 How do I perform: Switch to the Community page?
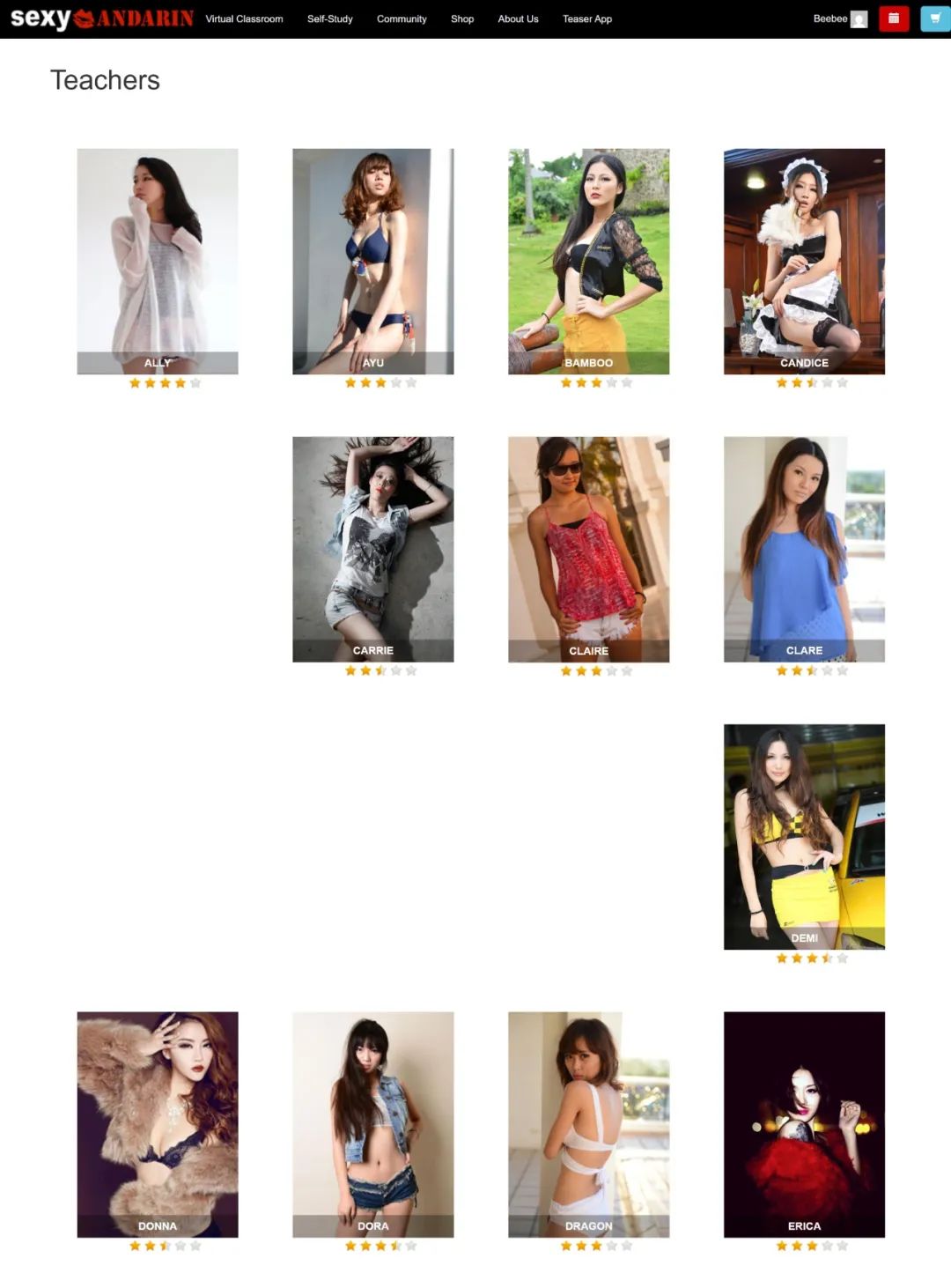tap(402, 19)
